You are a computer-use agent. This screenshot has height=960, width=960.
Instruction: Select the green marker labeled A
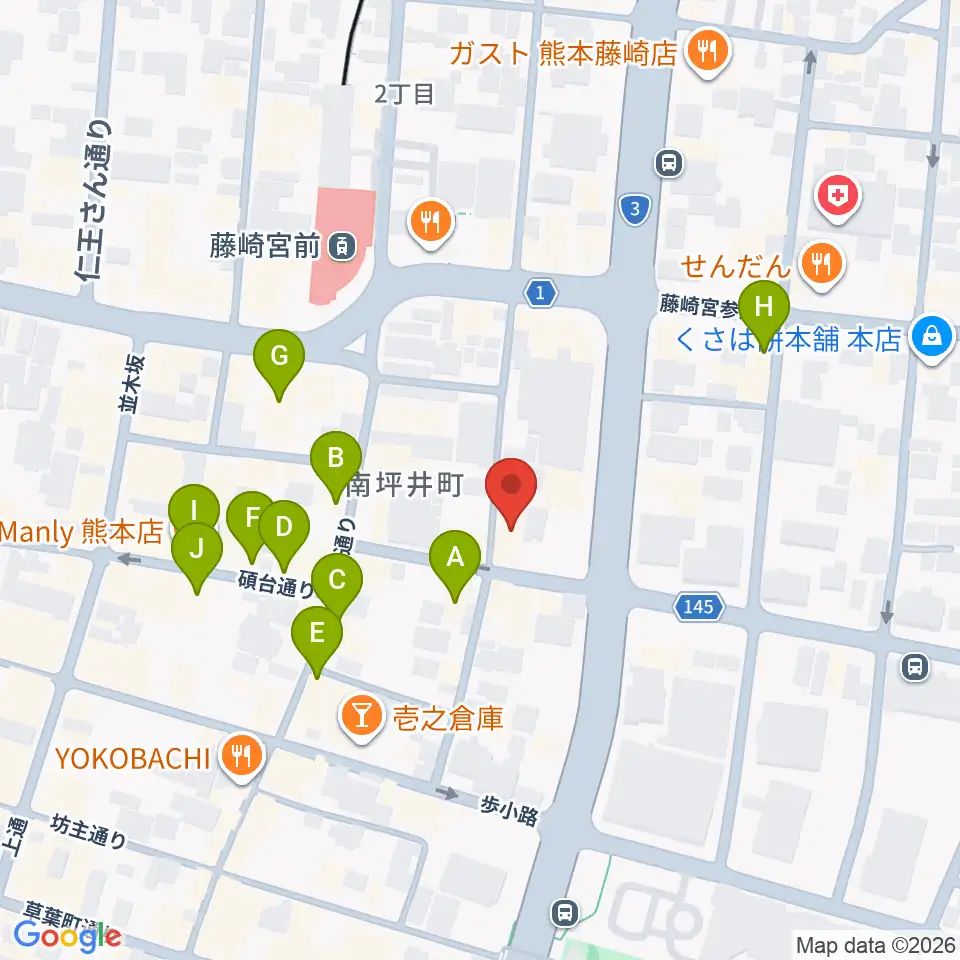tap(455, 566)
